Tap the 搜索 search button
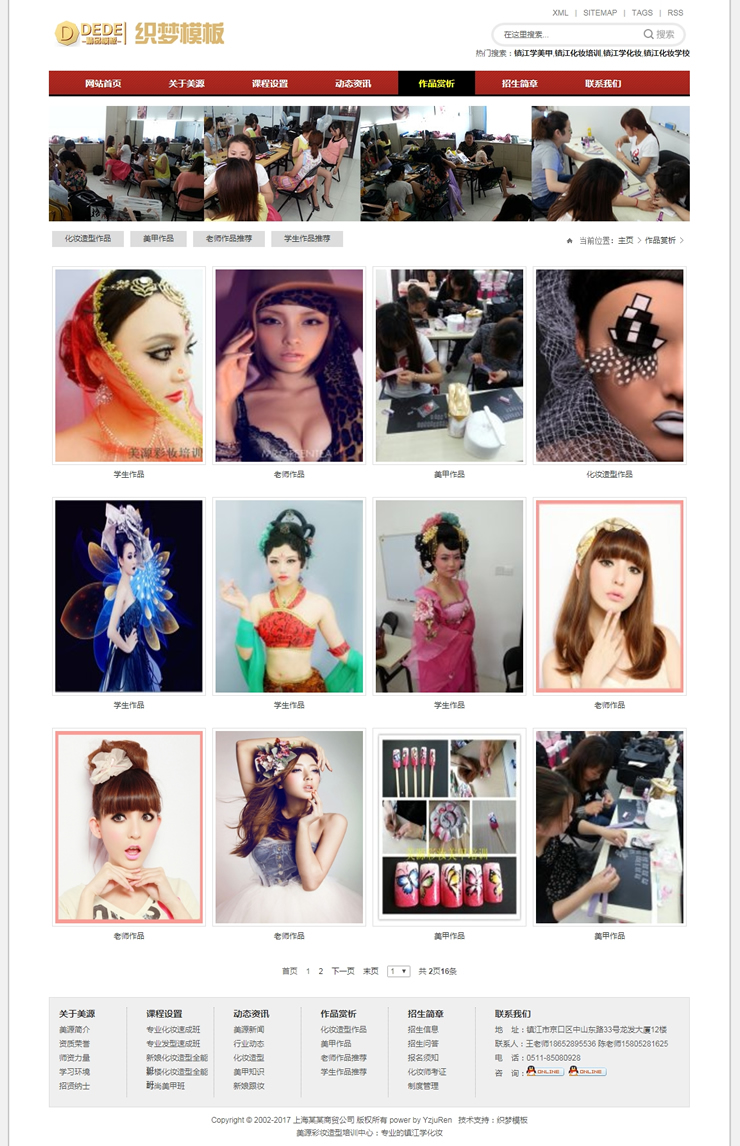This screenshot has height=1146, width=740. tap(660, 34)
